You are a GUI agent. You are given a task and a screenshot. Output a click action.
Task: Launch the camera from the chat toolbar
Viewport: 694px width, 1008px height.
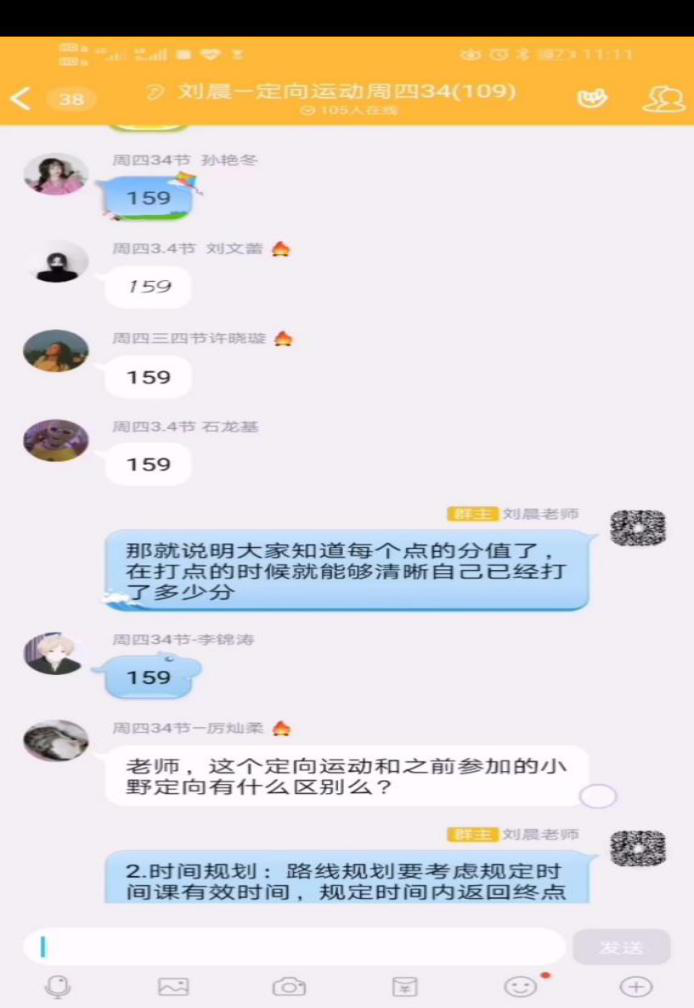coord(289,987)
